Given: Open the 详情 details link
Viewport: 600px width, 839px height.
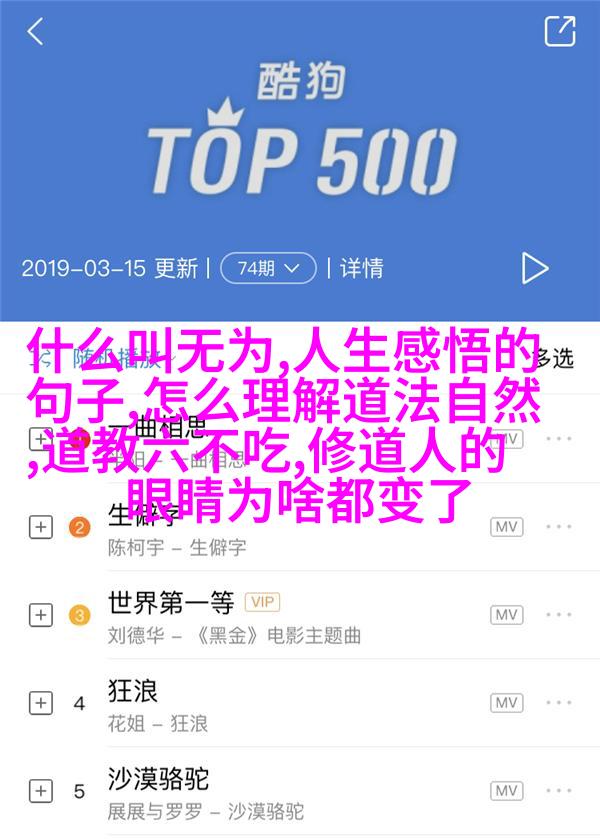Looking at the screenshot, I should coord(361,268).
